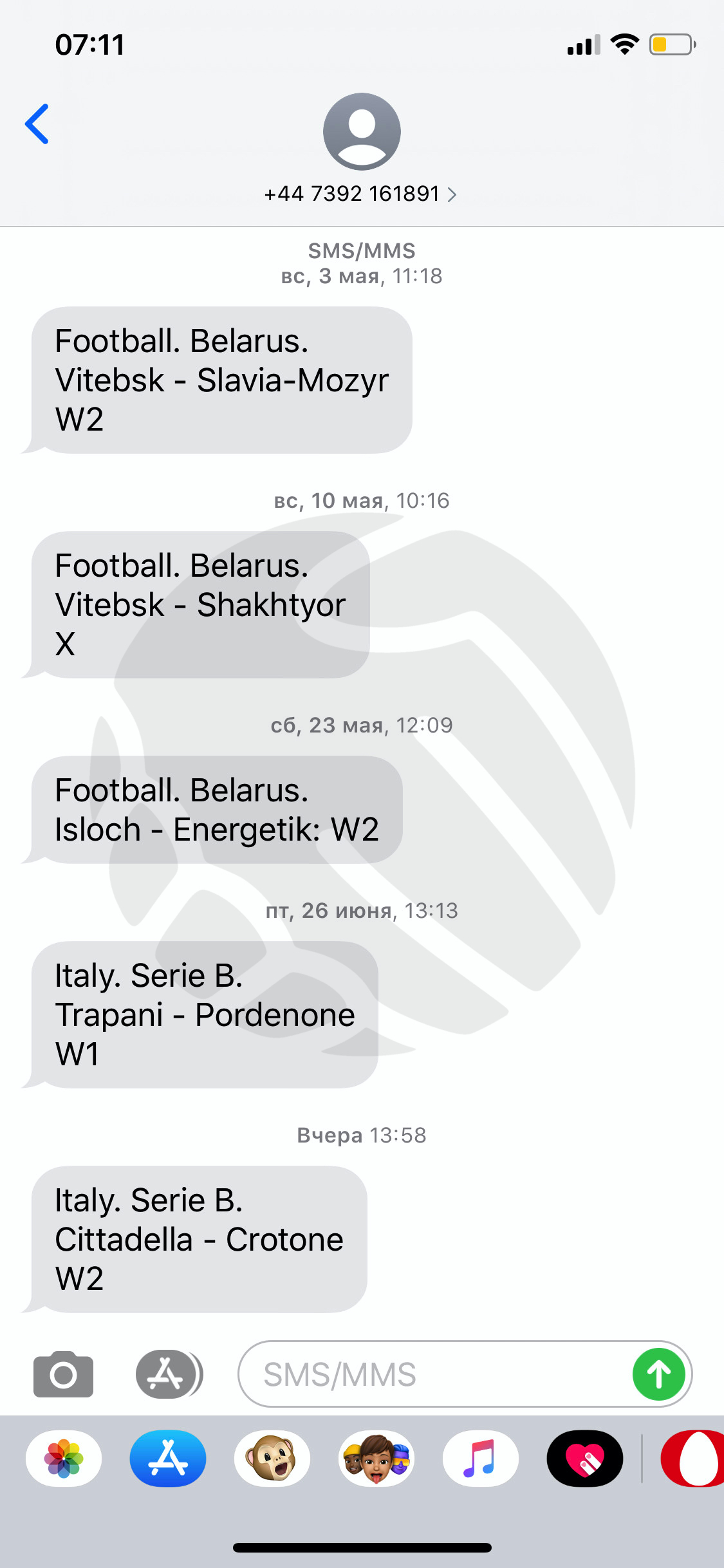Open the Photos app in the iMessage drawer

click(64, 1459)
